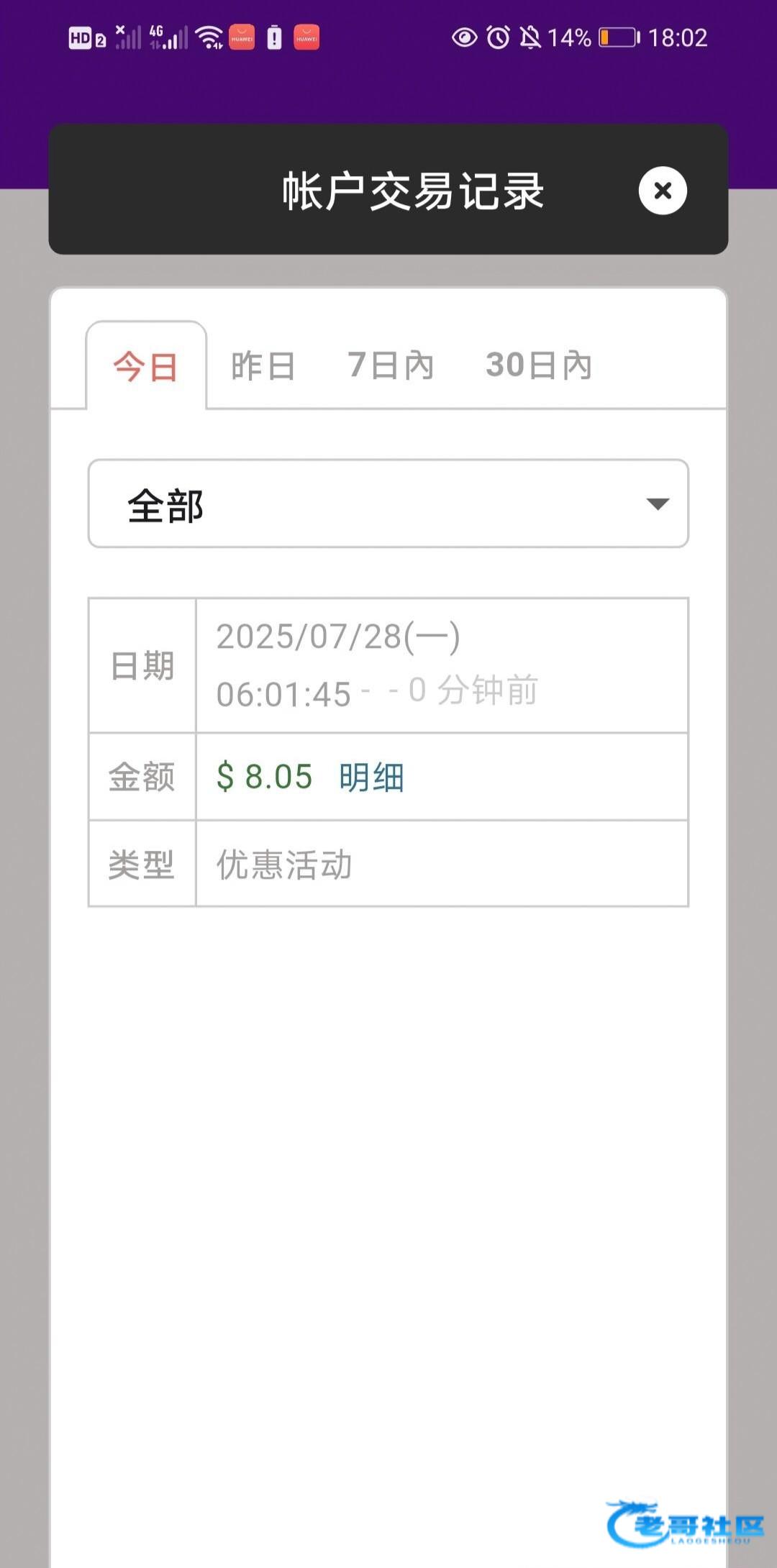Close the 帐户交易记录 dialog
Image resolution: width=777 pixels, height=1568 pixels.
click(663, 191)
